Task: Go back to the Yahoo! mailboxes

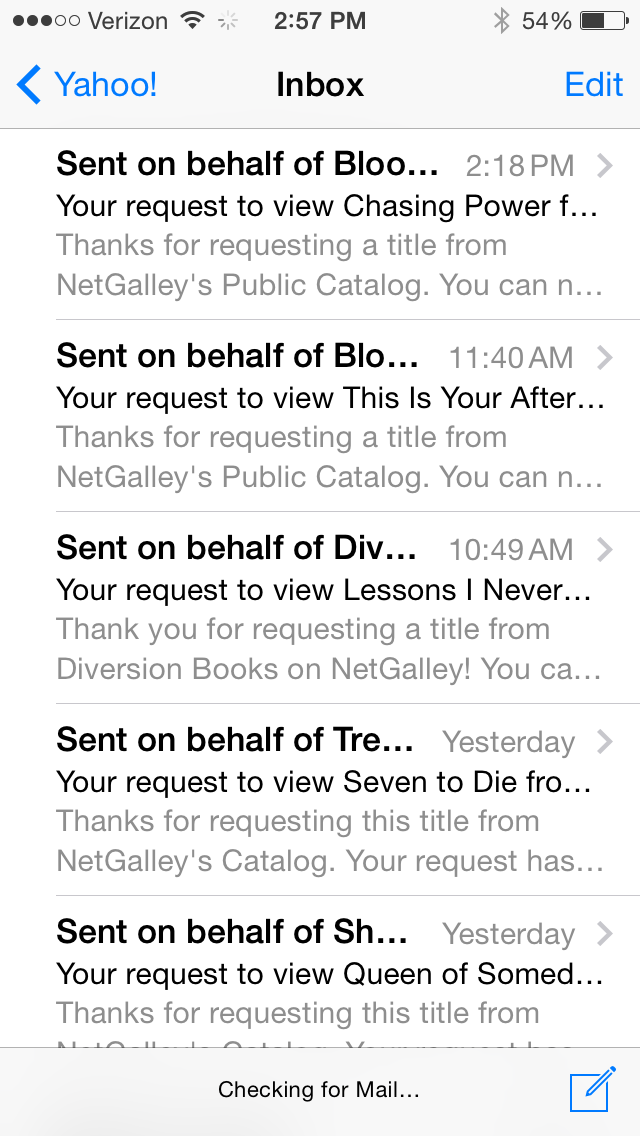Action: (87, 85)
